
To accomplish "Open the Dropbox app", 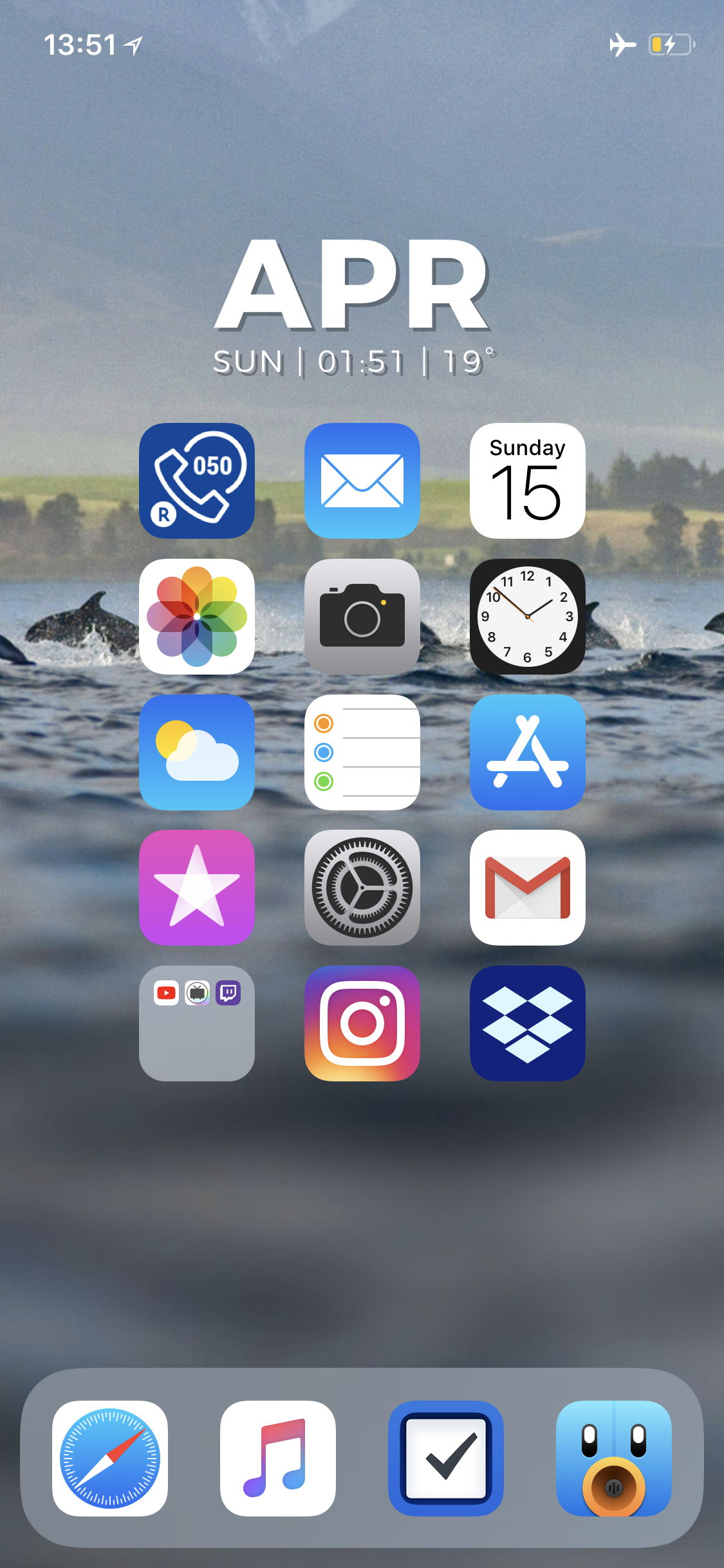I will point(528,1023).
